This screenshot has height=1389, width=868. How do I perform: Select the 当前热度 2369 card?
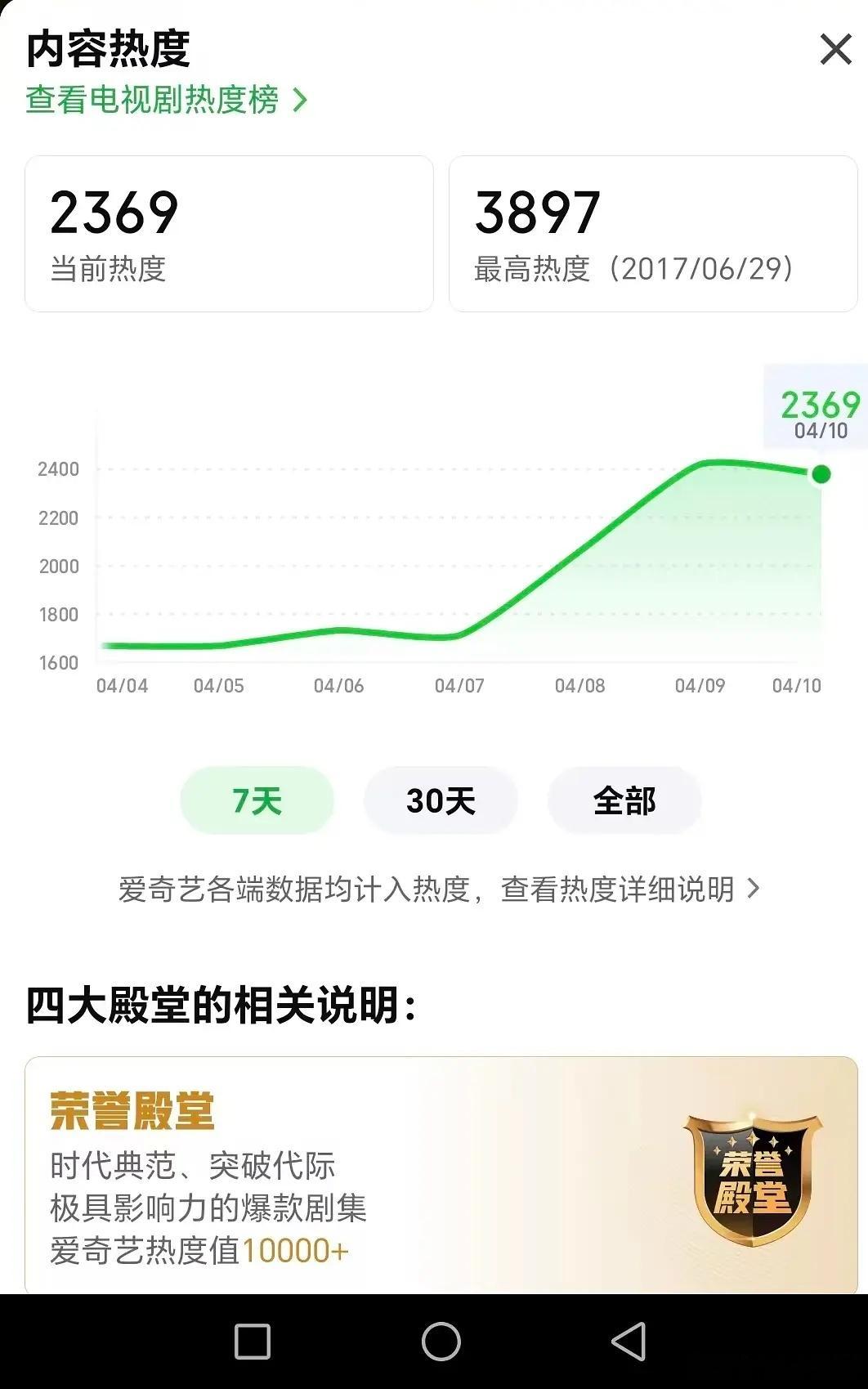(229, 231)
